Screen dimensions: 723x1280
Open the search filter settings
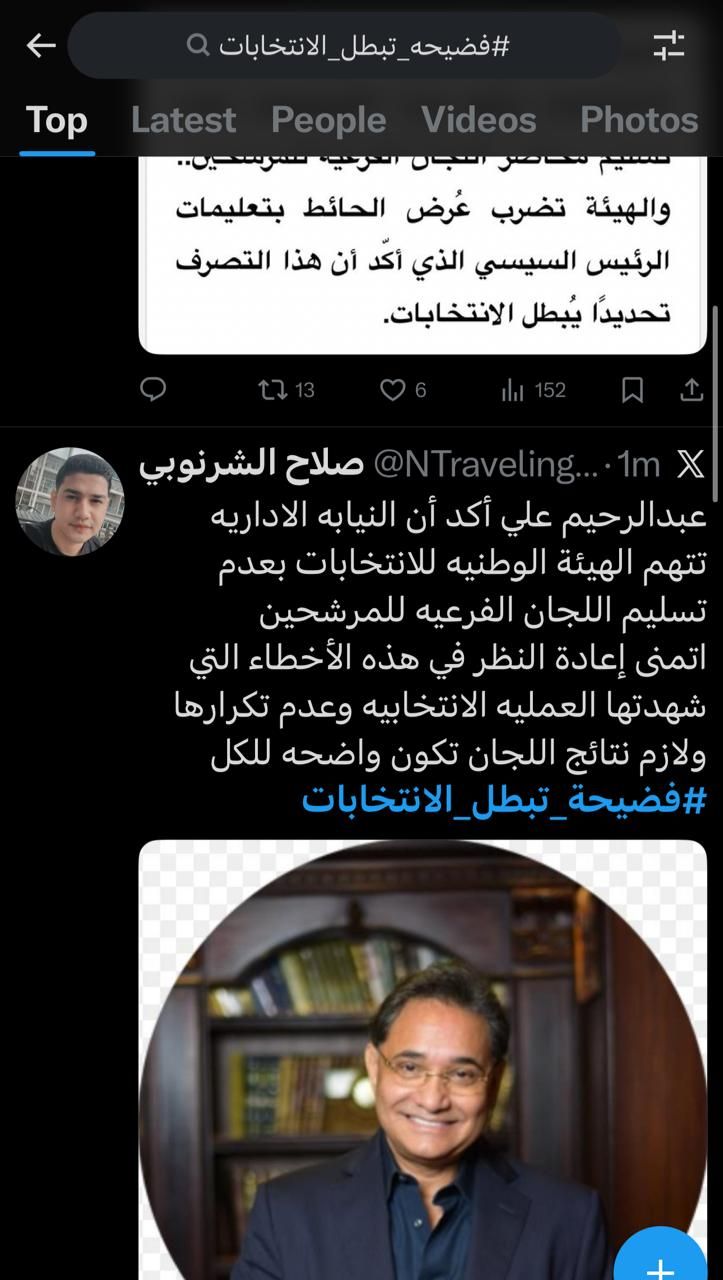(x=668, y=45)
